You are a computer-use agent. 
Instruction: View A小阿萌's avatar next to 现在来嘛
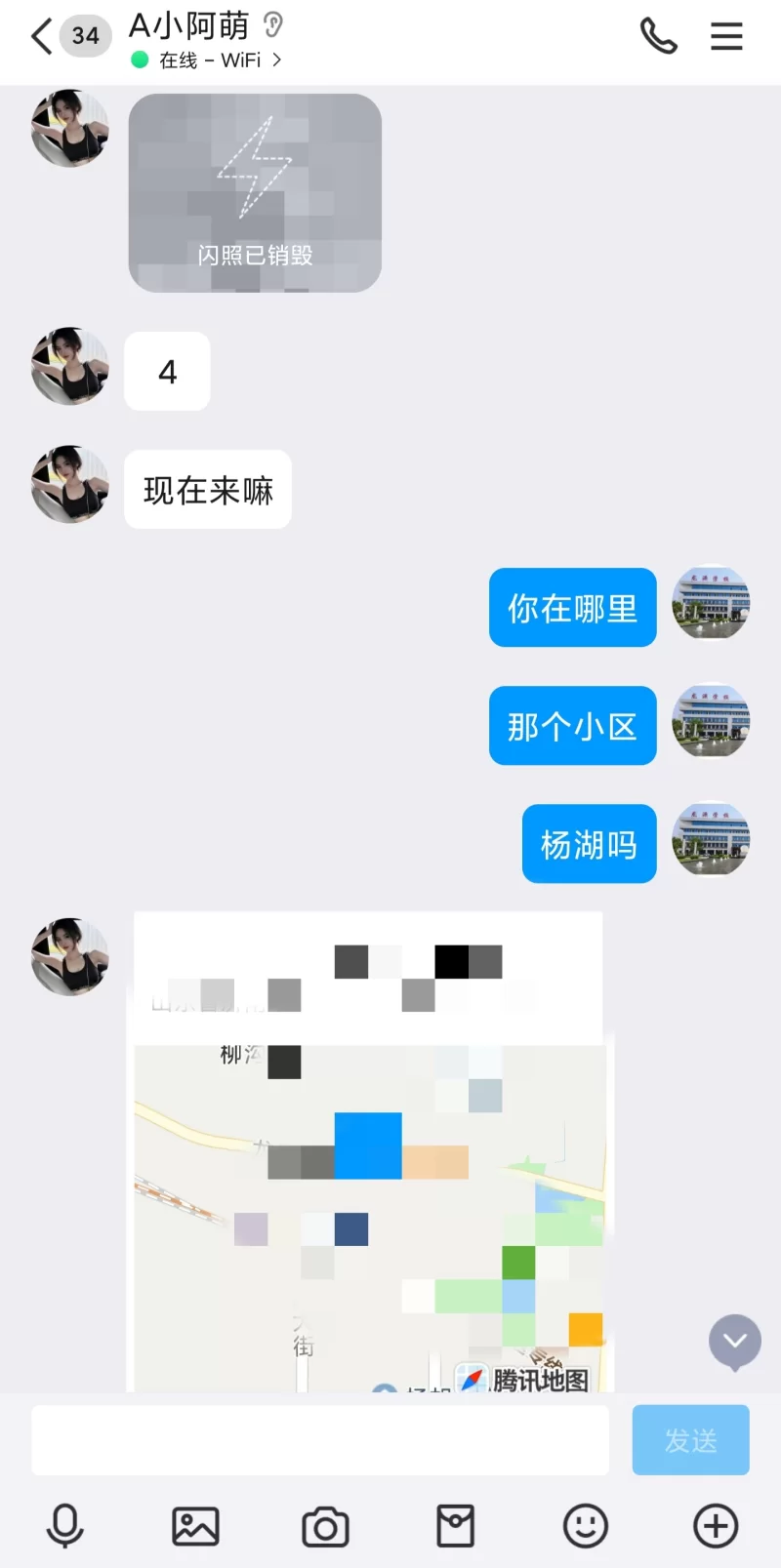click(x=69, y=485)
